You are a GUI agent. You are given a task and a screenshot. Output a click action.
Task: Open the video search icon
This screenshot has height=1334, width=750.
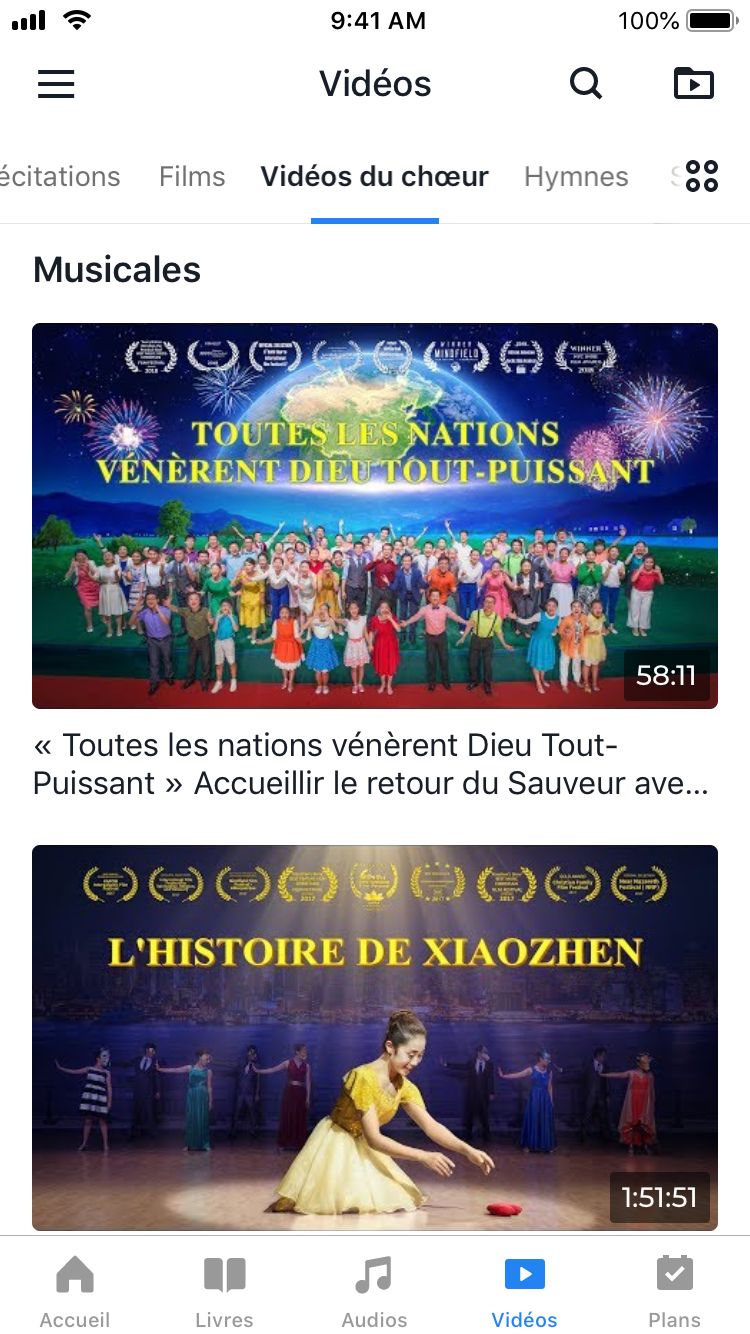tap(586, 84)
